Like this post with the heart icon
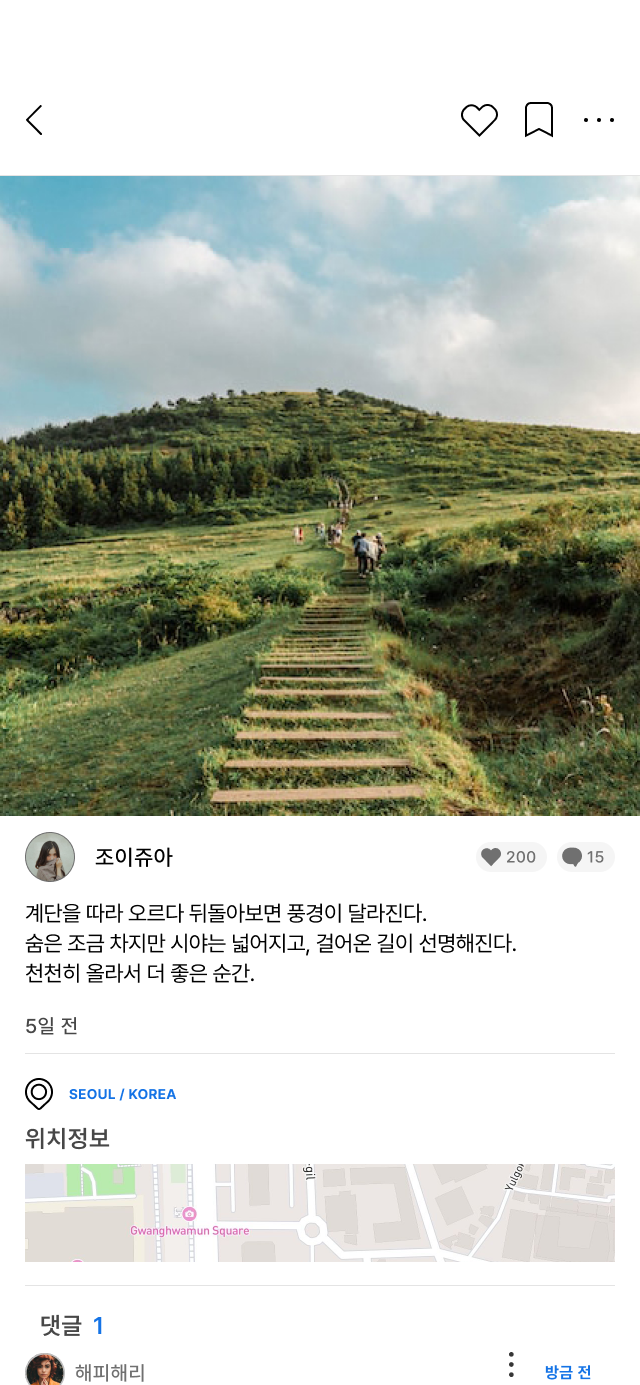Image resolution: width=640 pixels, height=1385 pixels. (479, 120)
